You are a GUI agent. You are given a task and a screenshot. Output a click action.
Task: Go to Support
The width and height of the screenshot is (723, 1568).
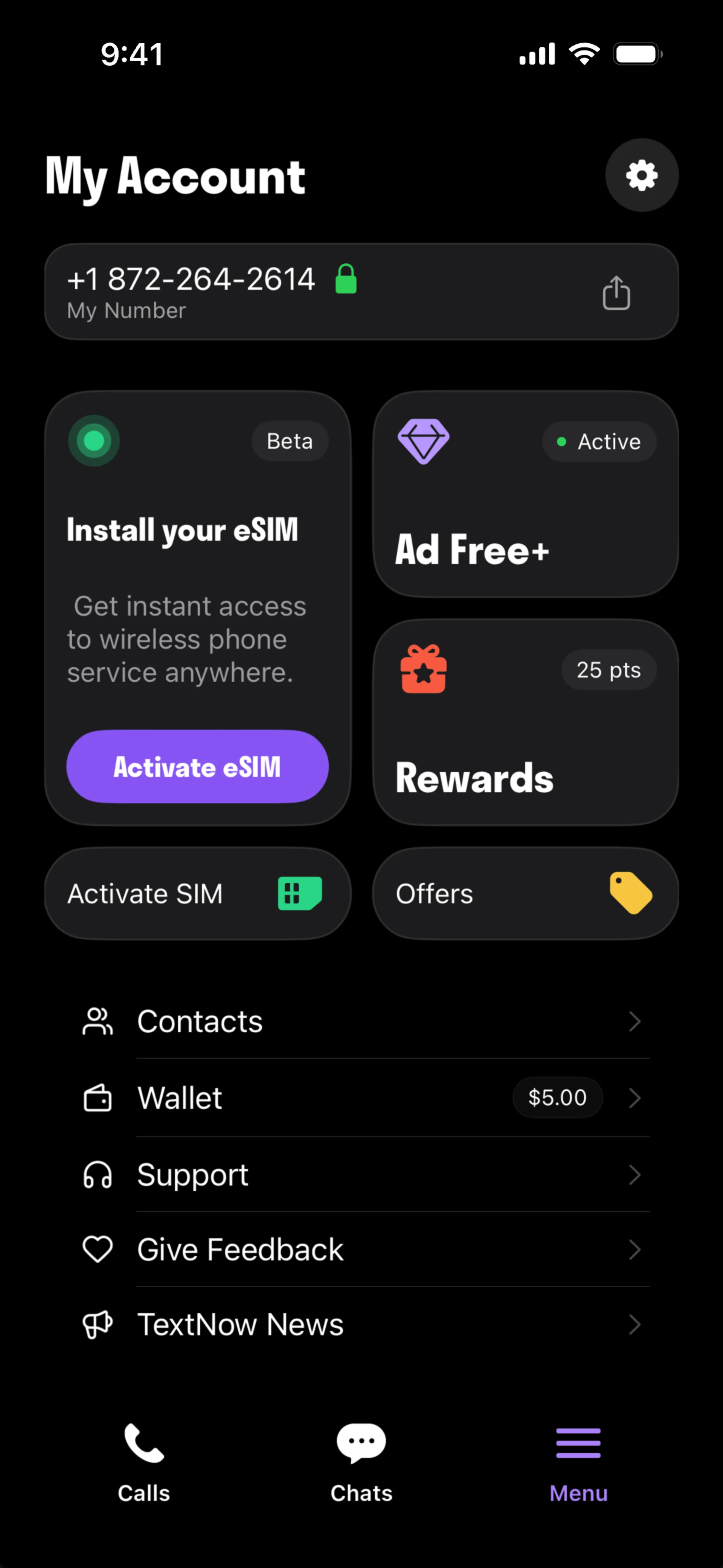[x=361, y=1175]
